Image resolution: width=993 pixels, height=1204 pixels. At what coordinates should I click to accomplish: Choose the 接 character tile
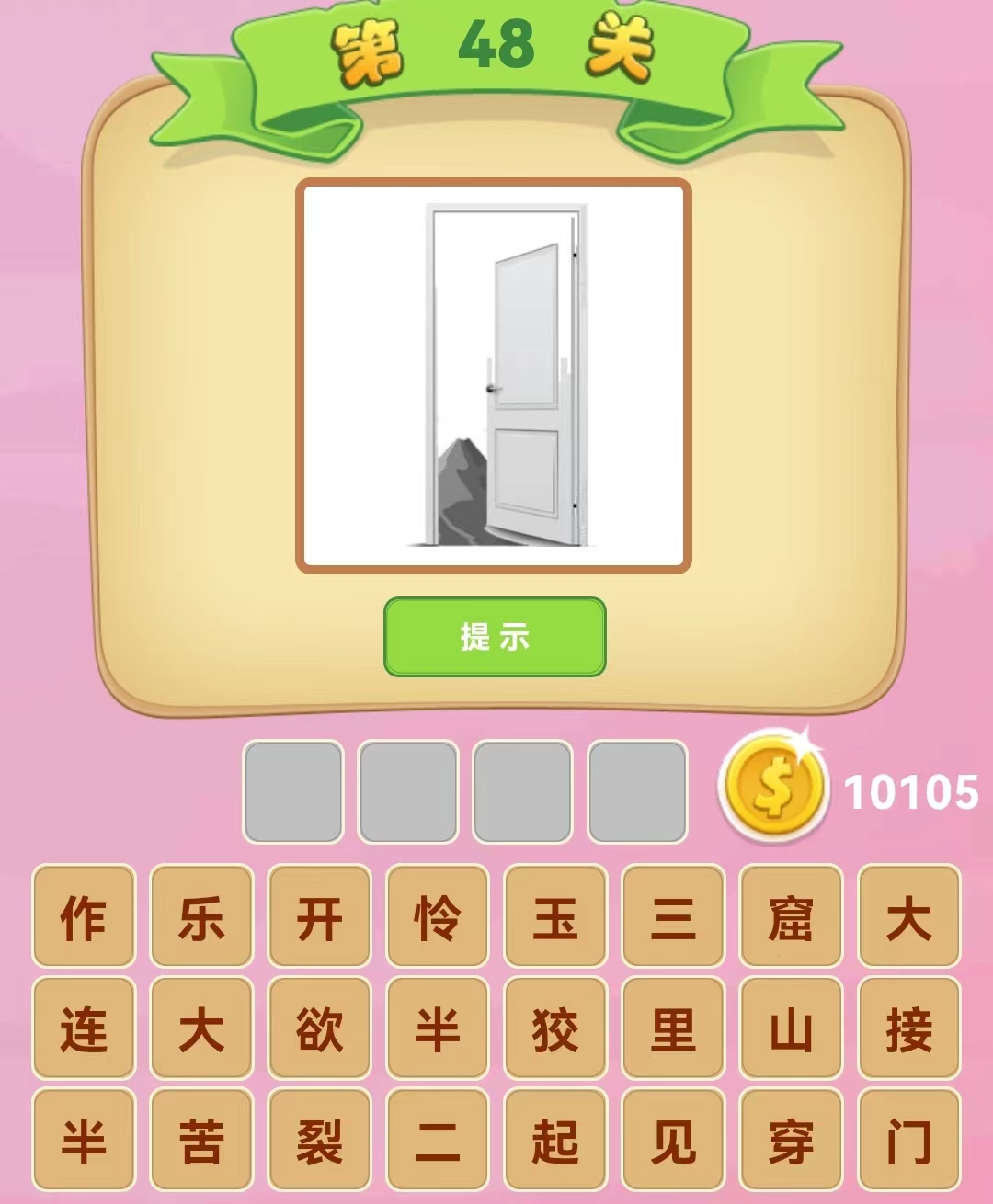click(908, 1028)
